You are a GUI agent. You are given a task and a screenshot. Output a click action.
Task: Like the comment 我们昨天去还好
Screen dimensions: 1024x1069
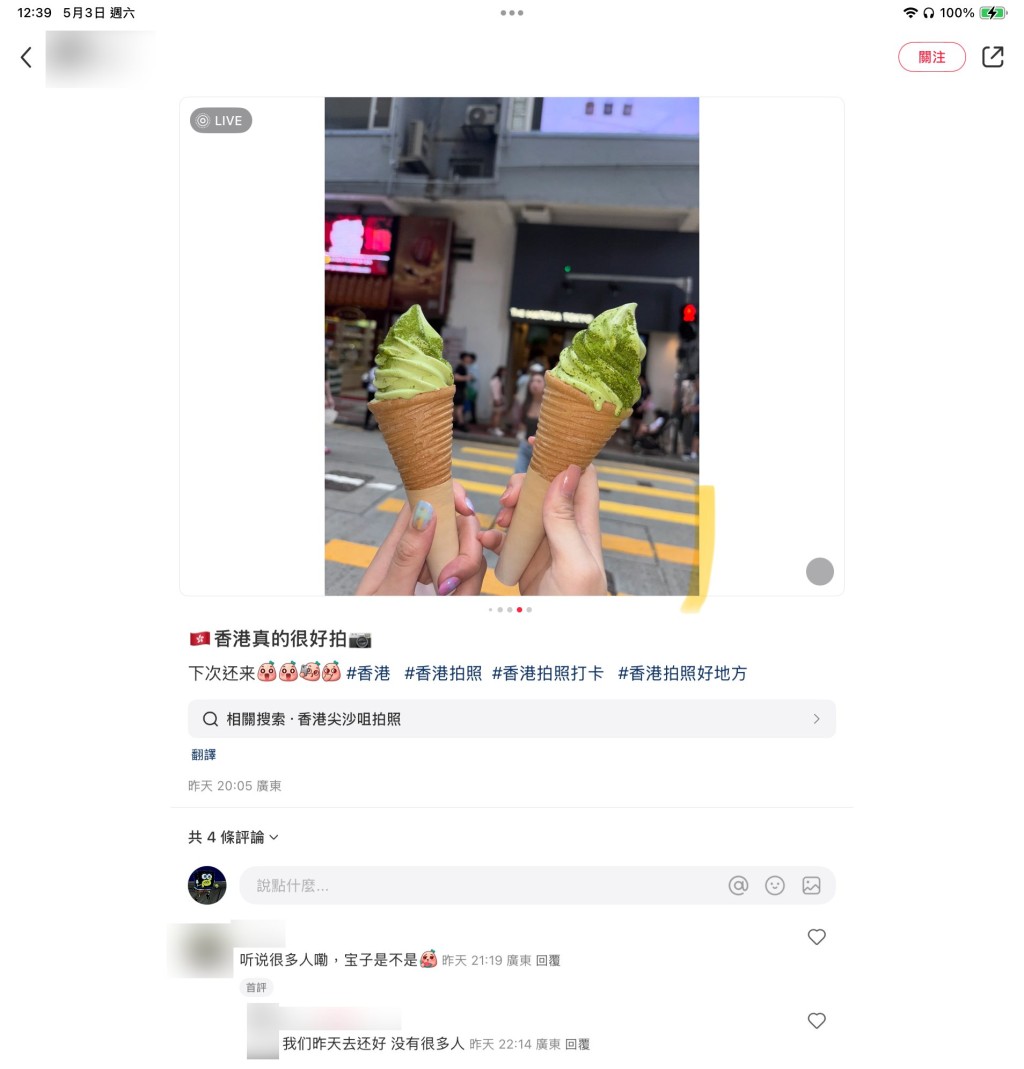[x=816, y=1021]
